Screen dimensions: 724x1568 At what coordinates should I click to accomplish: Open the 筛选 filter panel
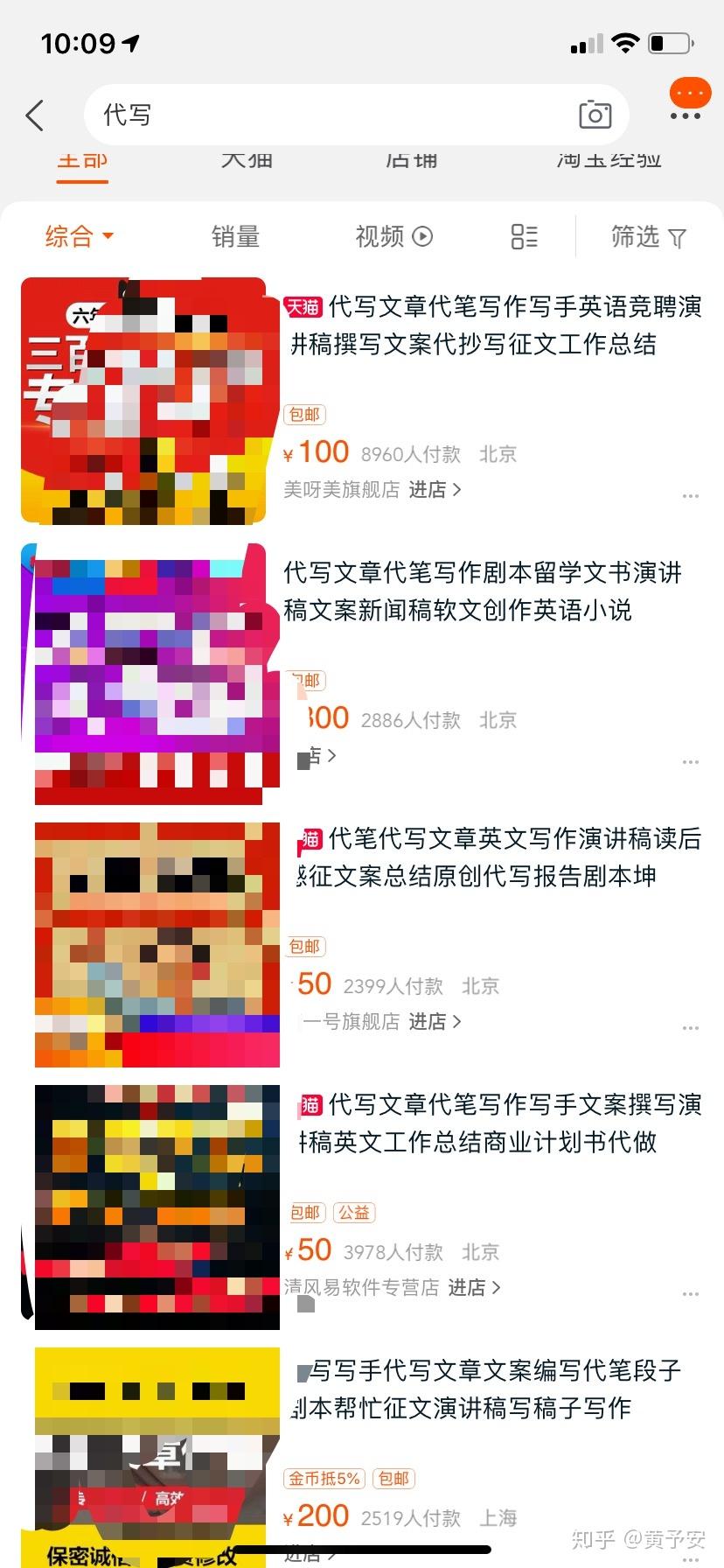coord(648,236)
